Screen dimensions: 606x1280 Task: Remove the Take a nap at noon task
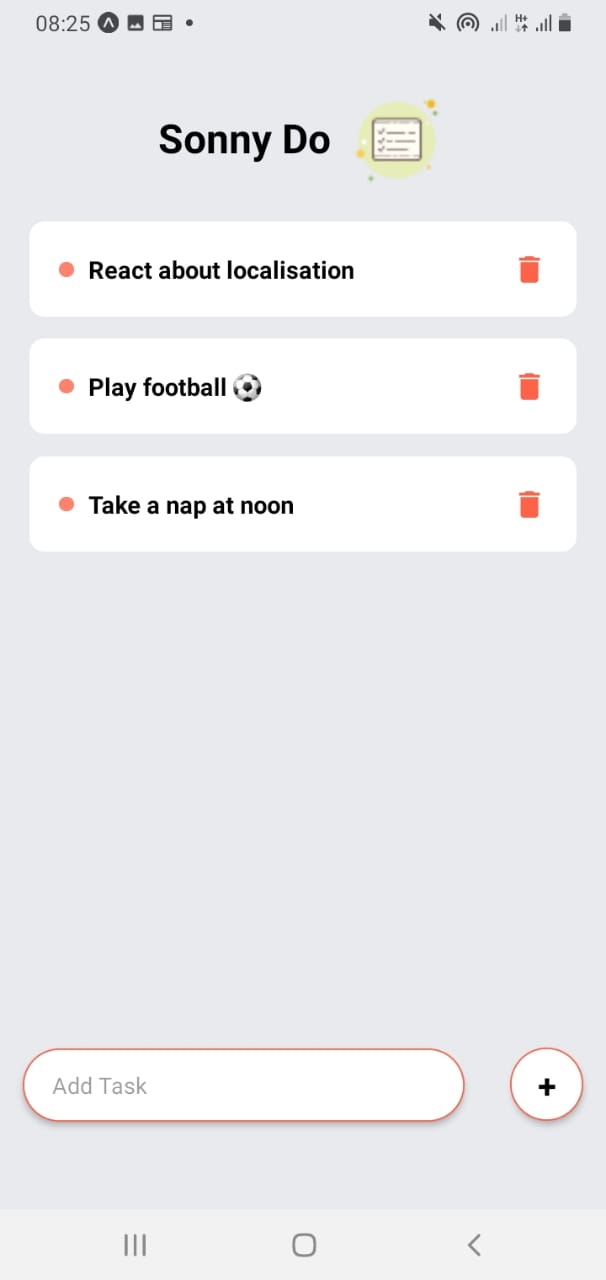(x=529, y=504)
